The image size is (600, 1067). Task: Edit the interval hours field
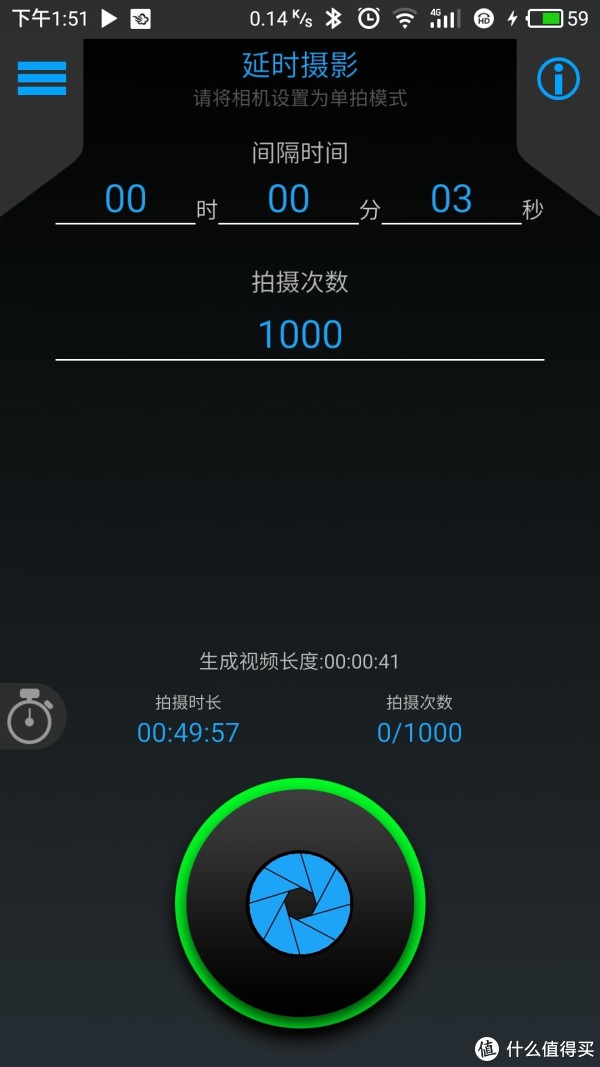tap(125, 201)
